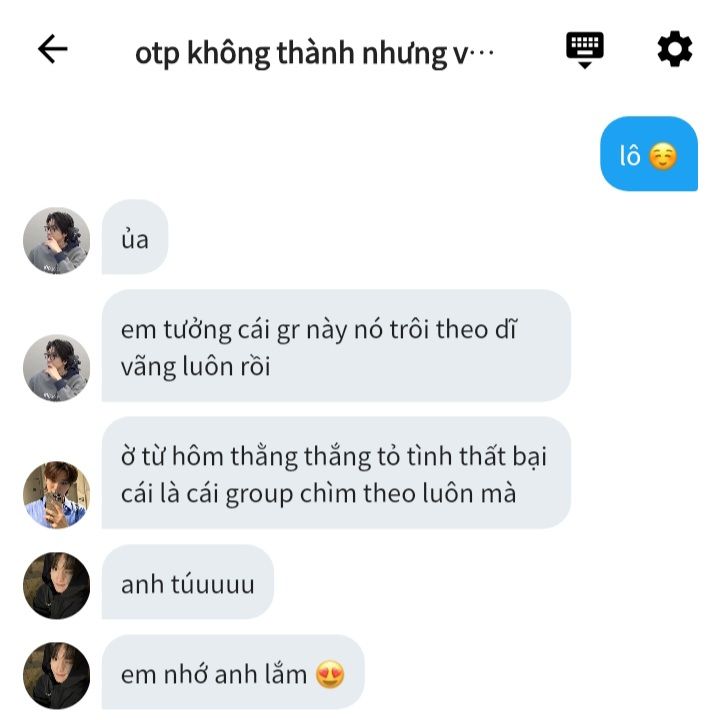Tap the avatar beside 'em nhớ anh lắm' message
Viewport: 720px width, 720px height.
click(x=57, y=675)
